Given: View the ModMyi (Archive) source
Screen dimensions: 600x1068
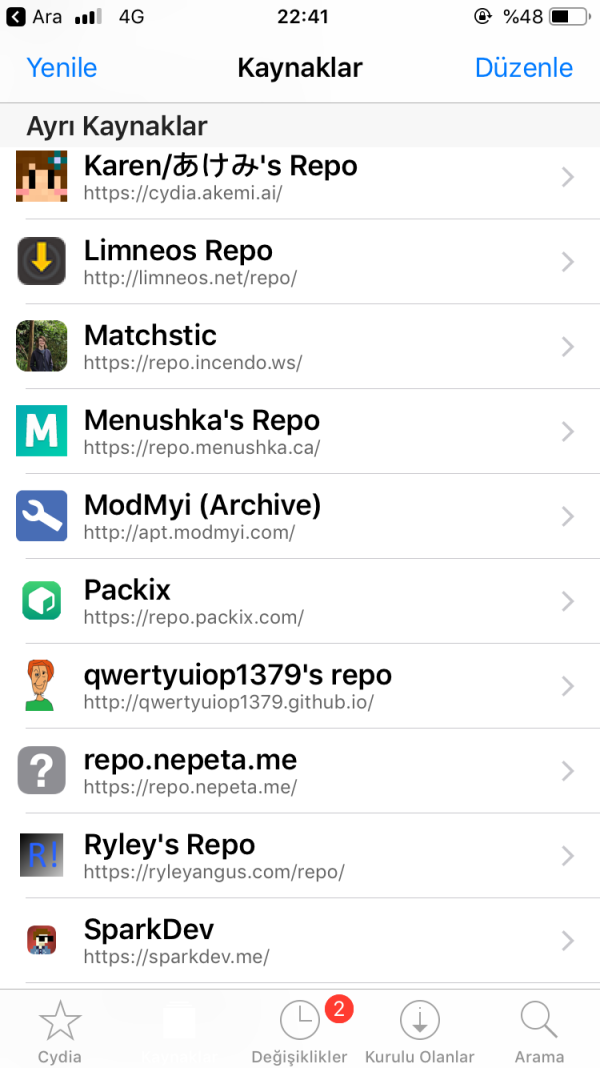Looking at the screenshot, I should 300,517.
